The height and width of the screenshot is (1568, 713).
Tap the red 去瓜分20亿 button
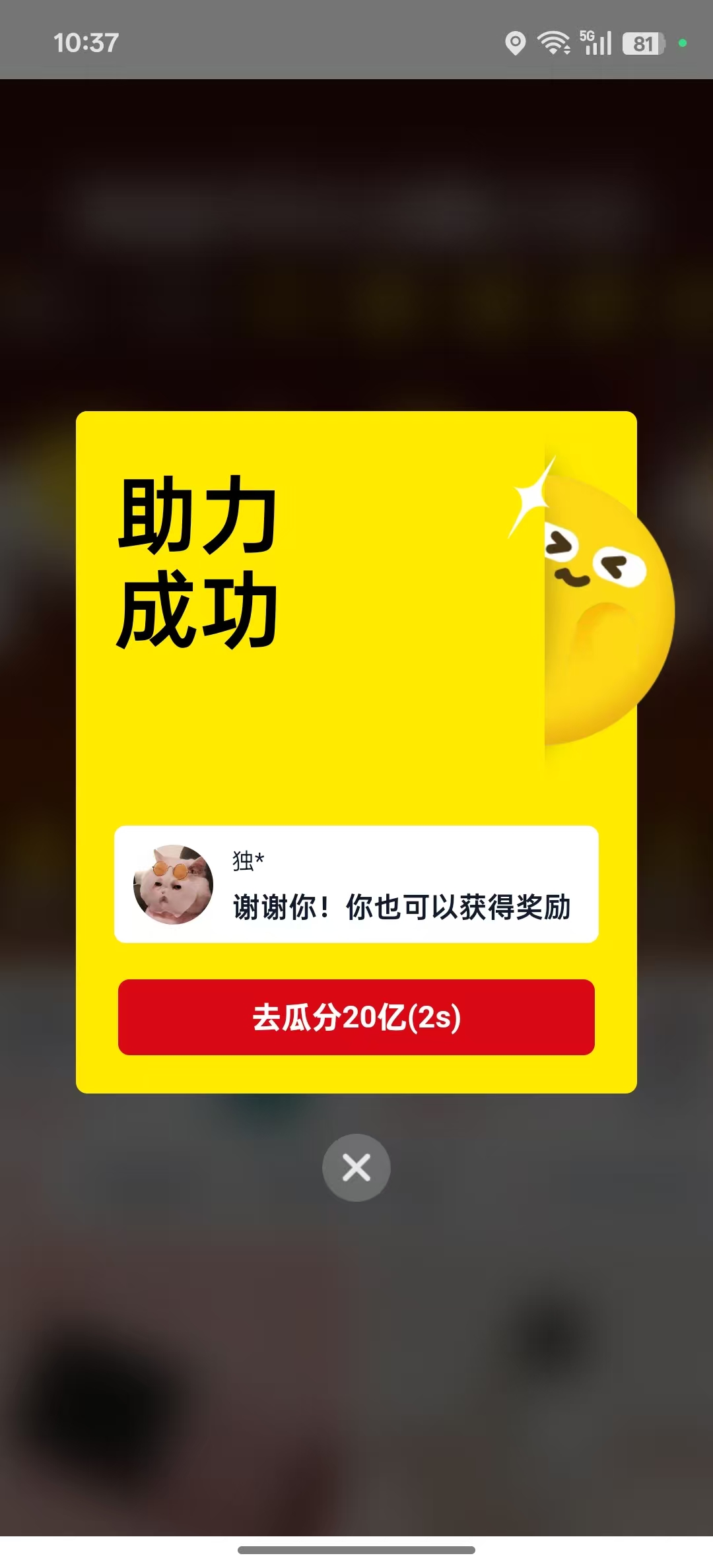coord(356,1017)
